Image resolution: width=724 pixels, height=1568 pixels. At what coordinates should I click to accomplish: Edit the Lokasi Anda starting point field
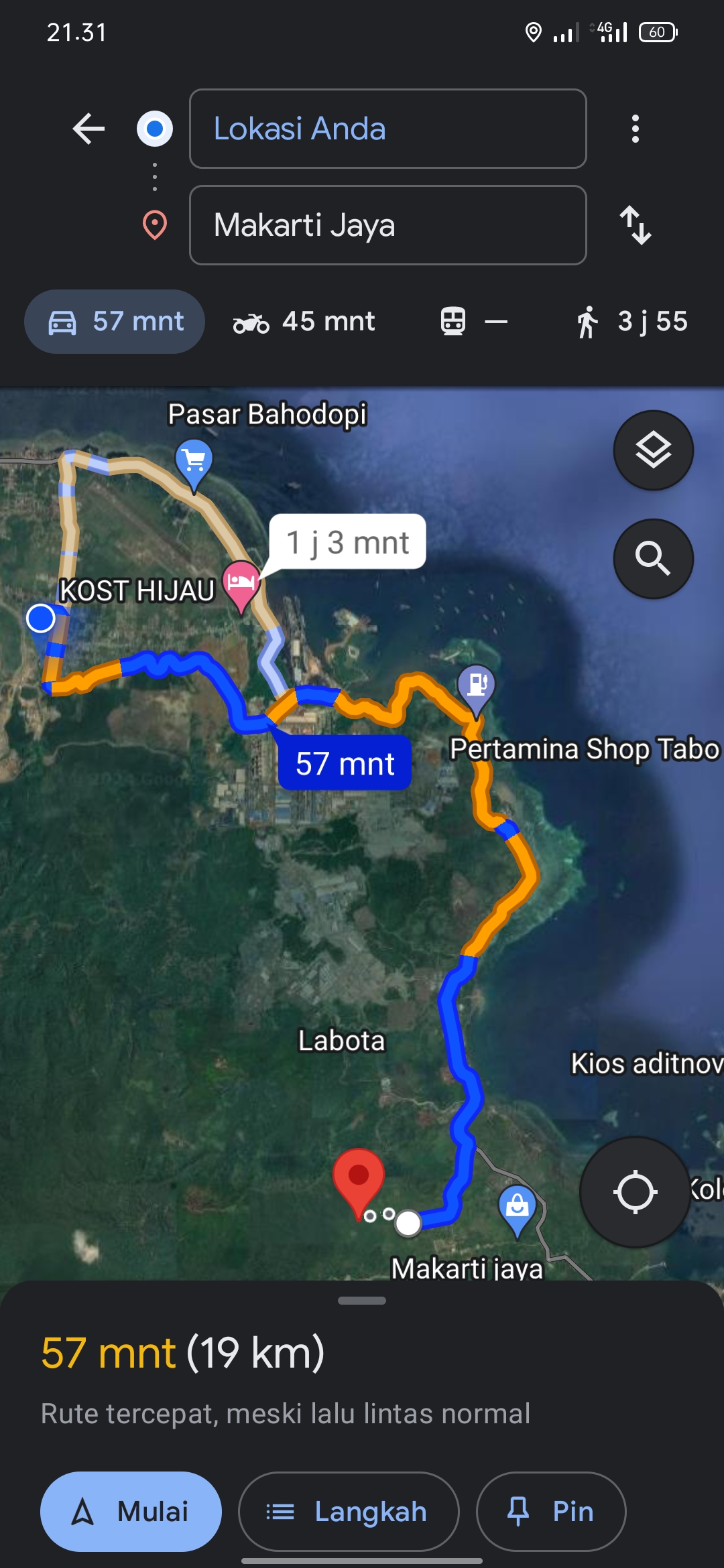pyautogui.click(x=388, y=129)
